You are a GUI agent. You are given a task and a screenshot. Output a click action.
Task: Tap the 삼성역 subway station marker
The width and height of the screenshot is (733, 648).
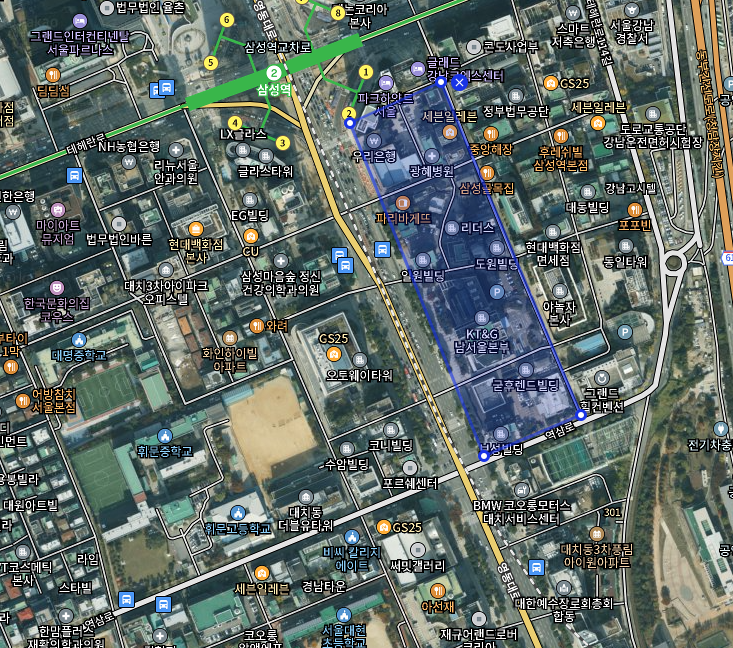(274, 73)
